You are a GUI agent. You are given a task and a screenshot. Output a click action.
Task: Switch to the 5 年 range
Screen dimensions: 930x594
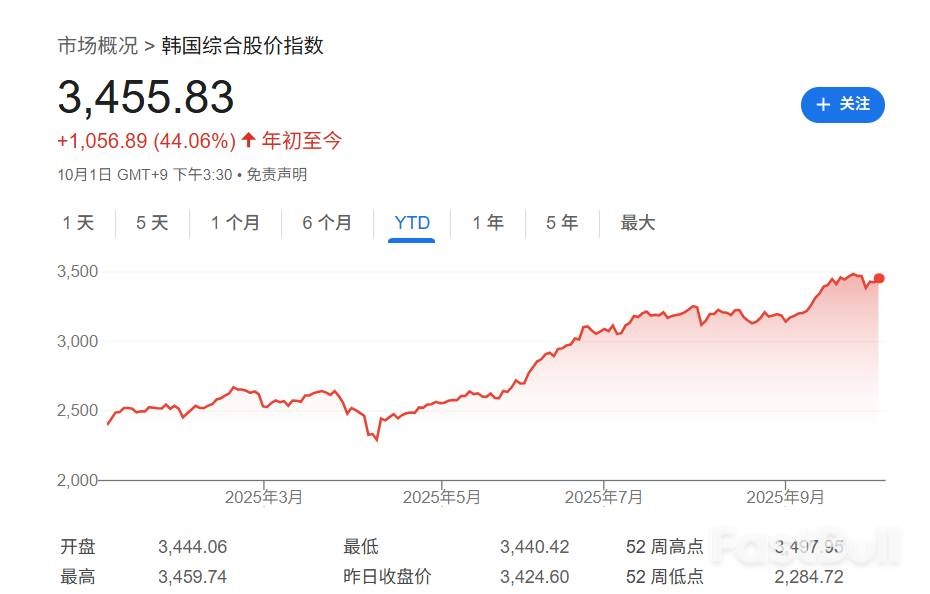click(562, 223)
